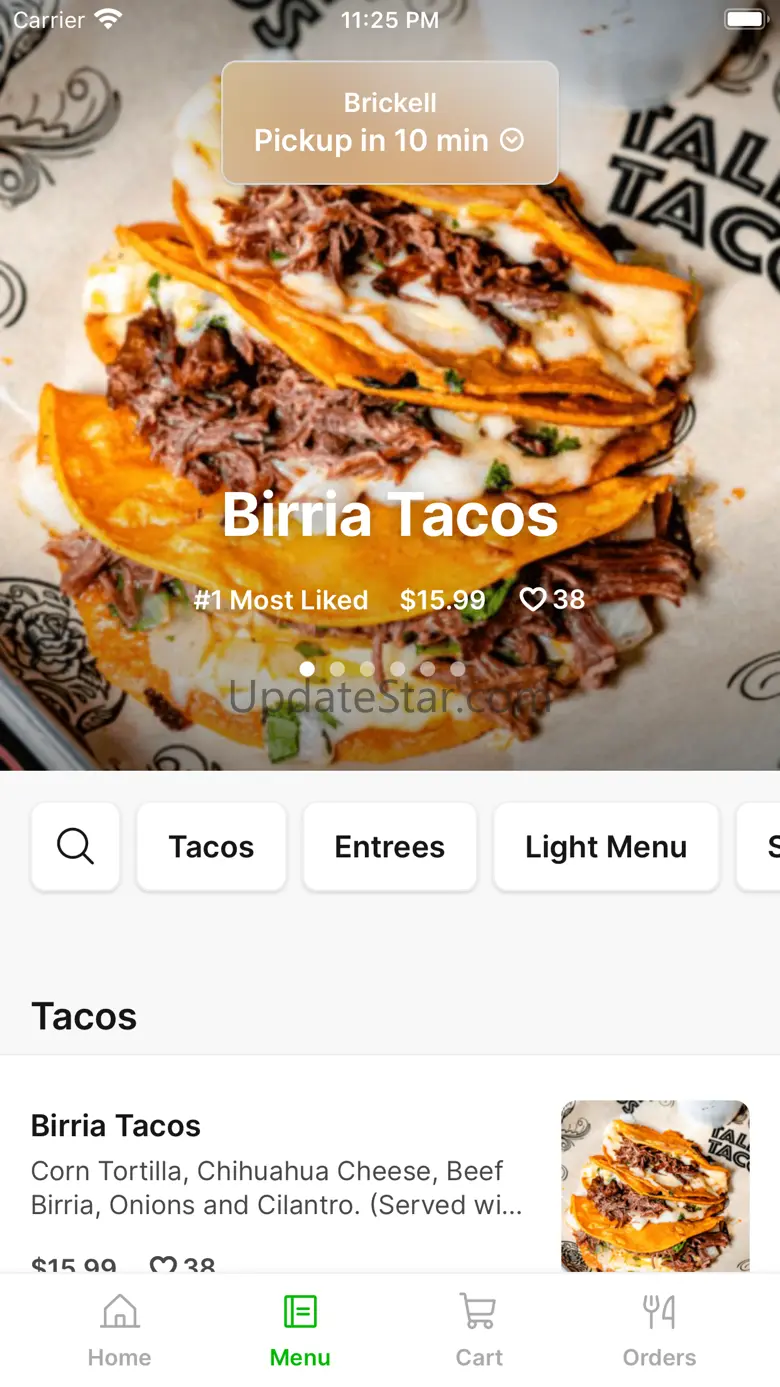This screenshot has width=780, height=1387.
Task: Tap the carousel page indicator dots
Action: 382,668
